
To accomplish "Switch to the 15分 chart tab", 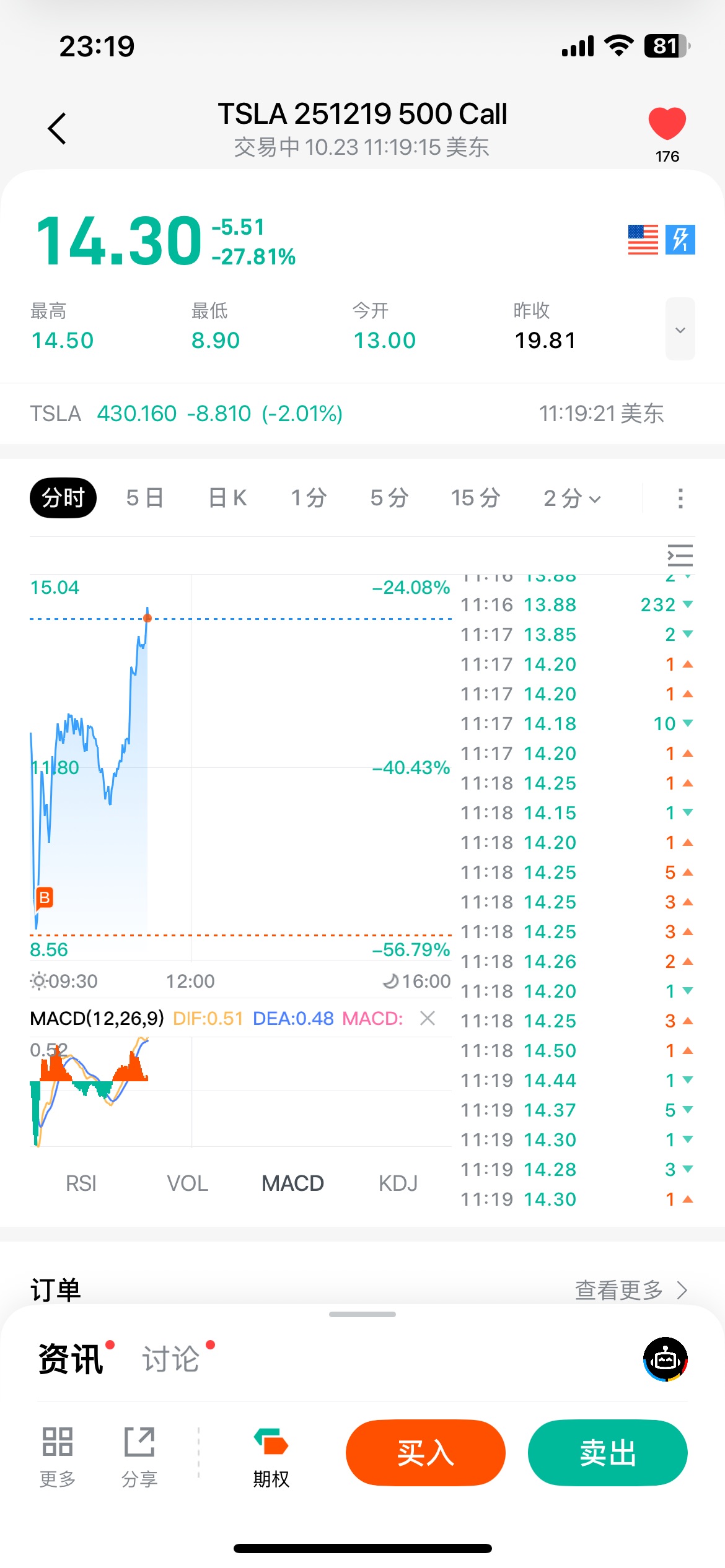I will (x=475, y=498).
